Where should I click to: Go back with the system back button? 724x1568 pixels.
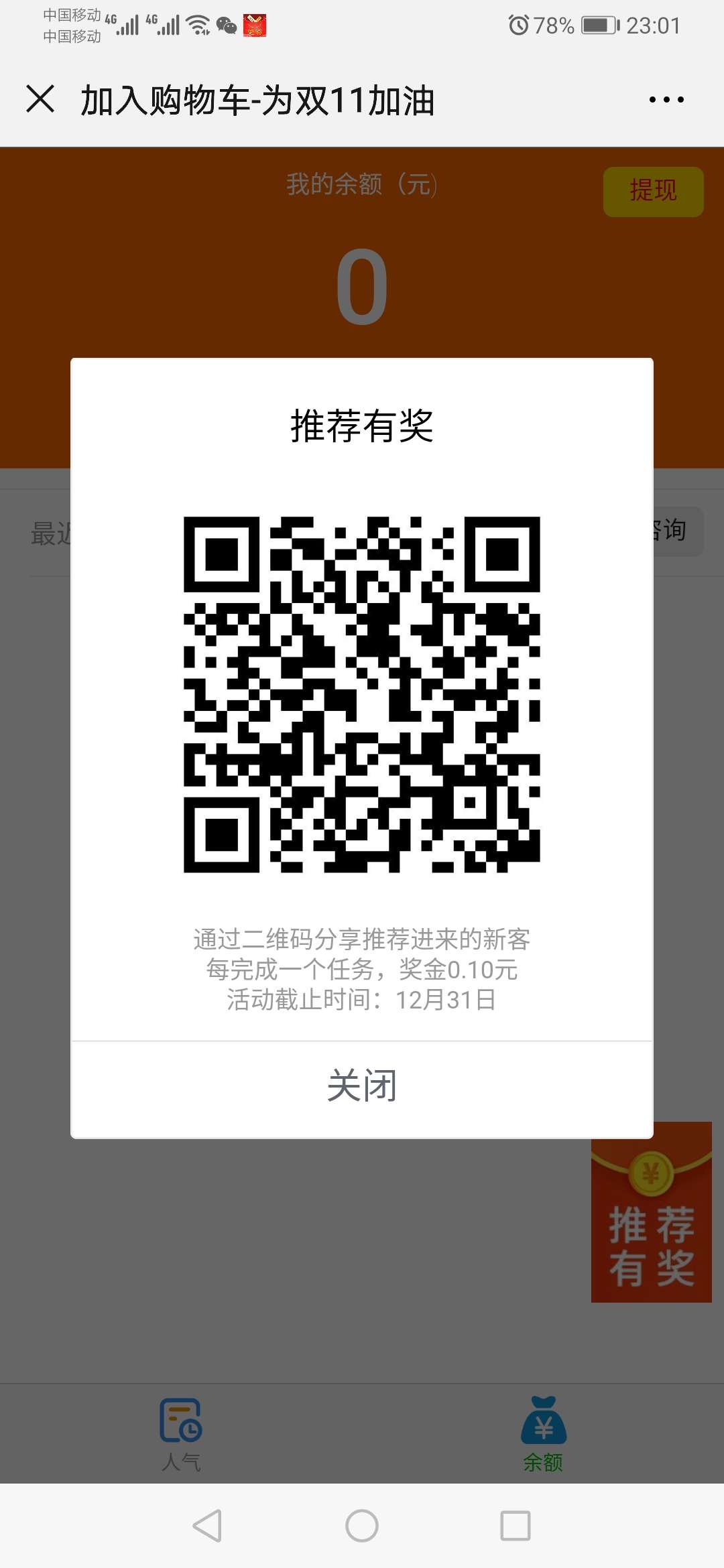[x=207, y=1526]
